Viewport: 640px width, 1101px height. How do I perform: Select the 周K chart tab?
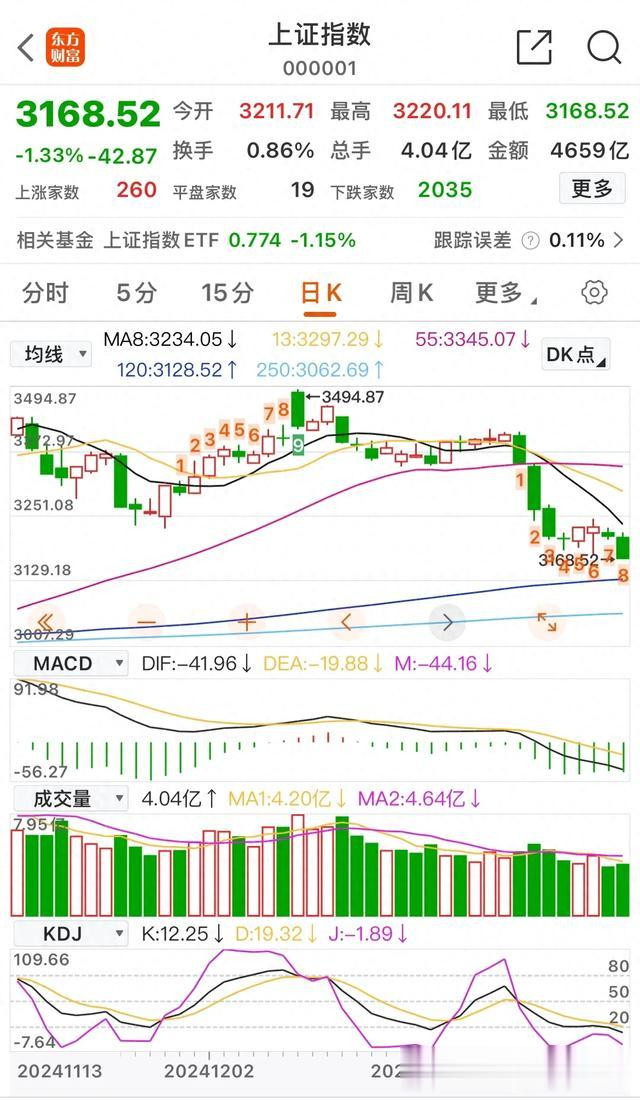pos(412,292)
